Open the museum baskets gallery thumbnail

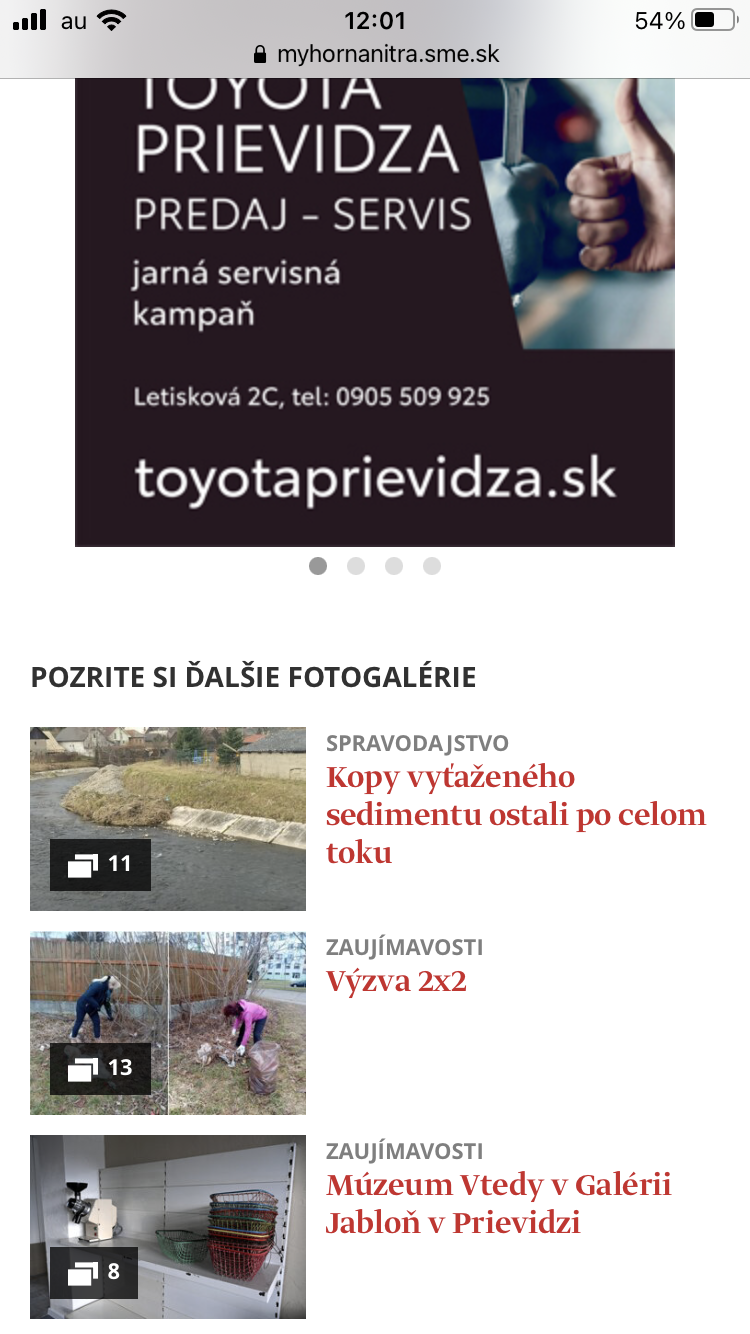coord(168,1226)
